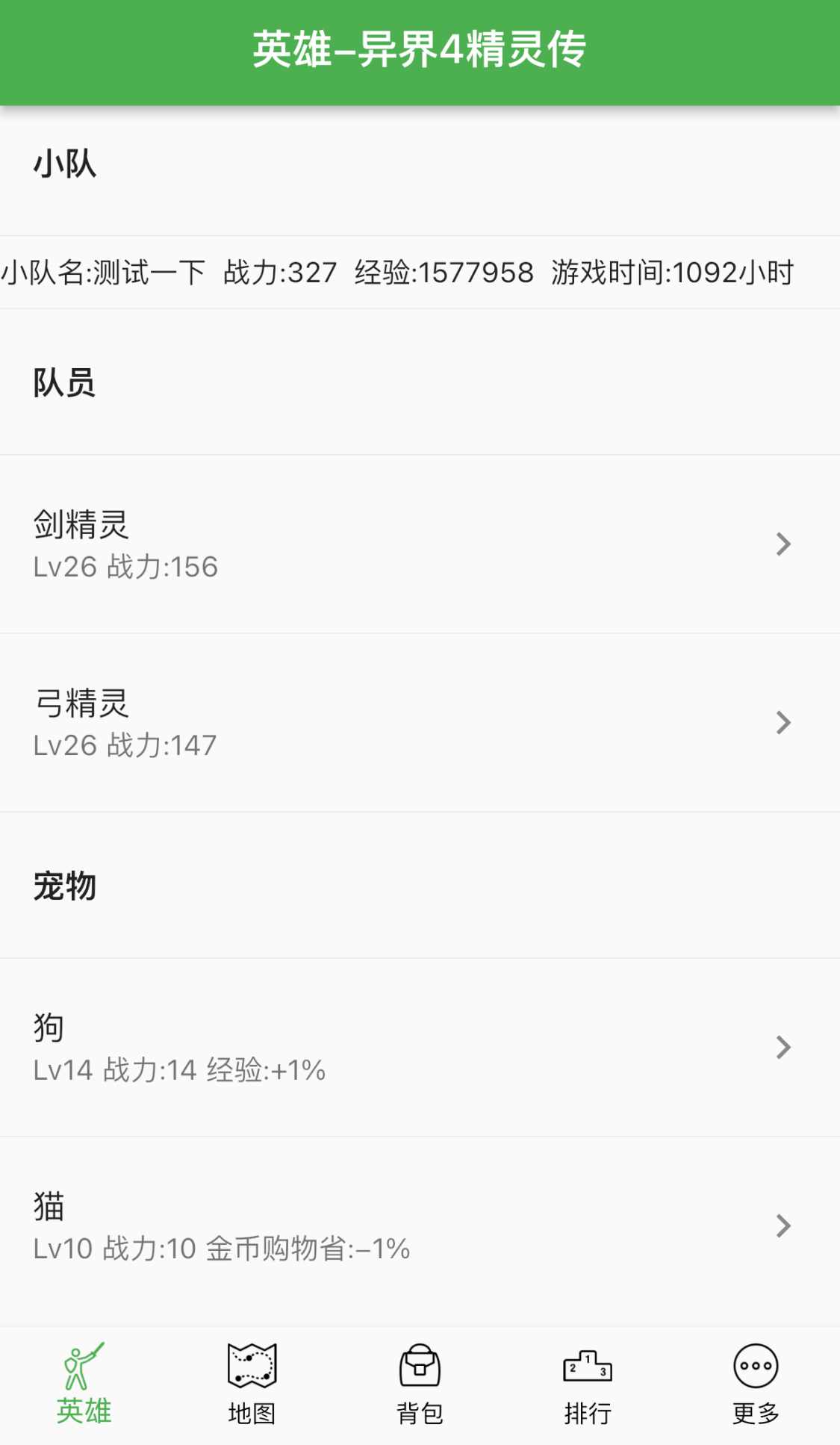Expand the 狗 pet row chevron
The width and height of the screenshot is (840, 1445).
(783, 1047)
